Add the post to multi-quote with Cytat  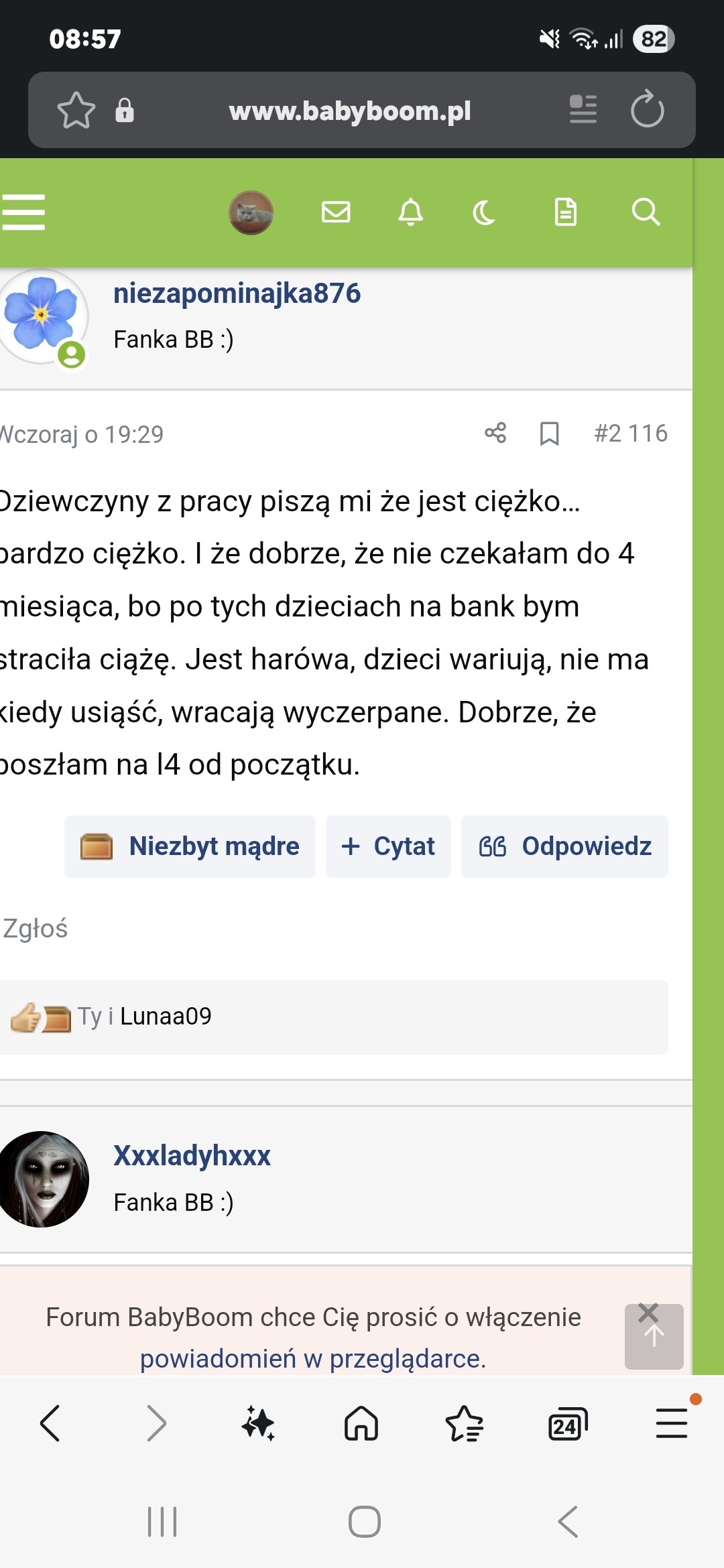388,846
